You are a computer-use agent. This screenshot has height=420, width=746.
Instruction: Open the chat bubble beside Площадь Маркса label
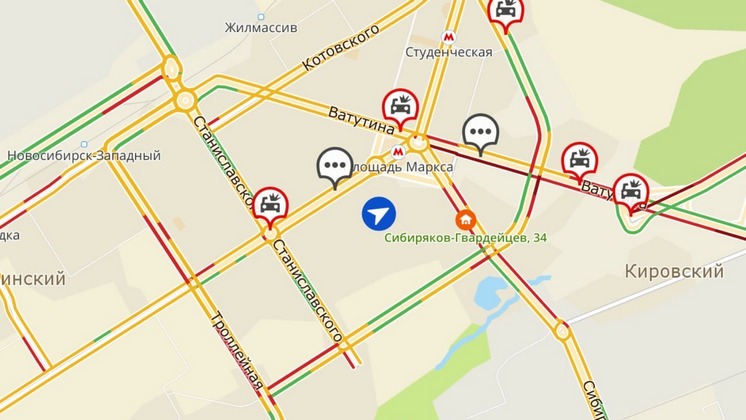335,166
